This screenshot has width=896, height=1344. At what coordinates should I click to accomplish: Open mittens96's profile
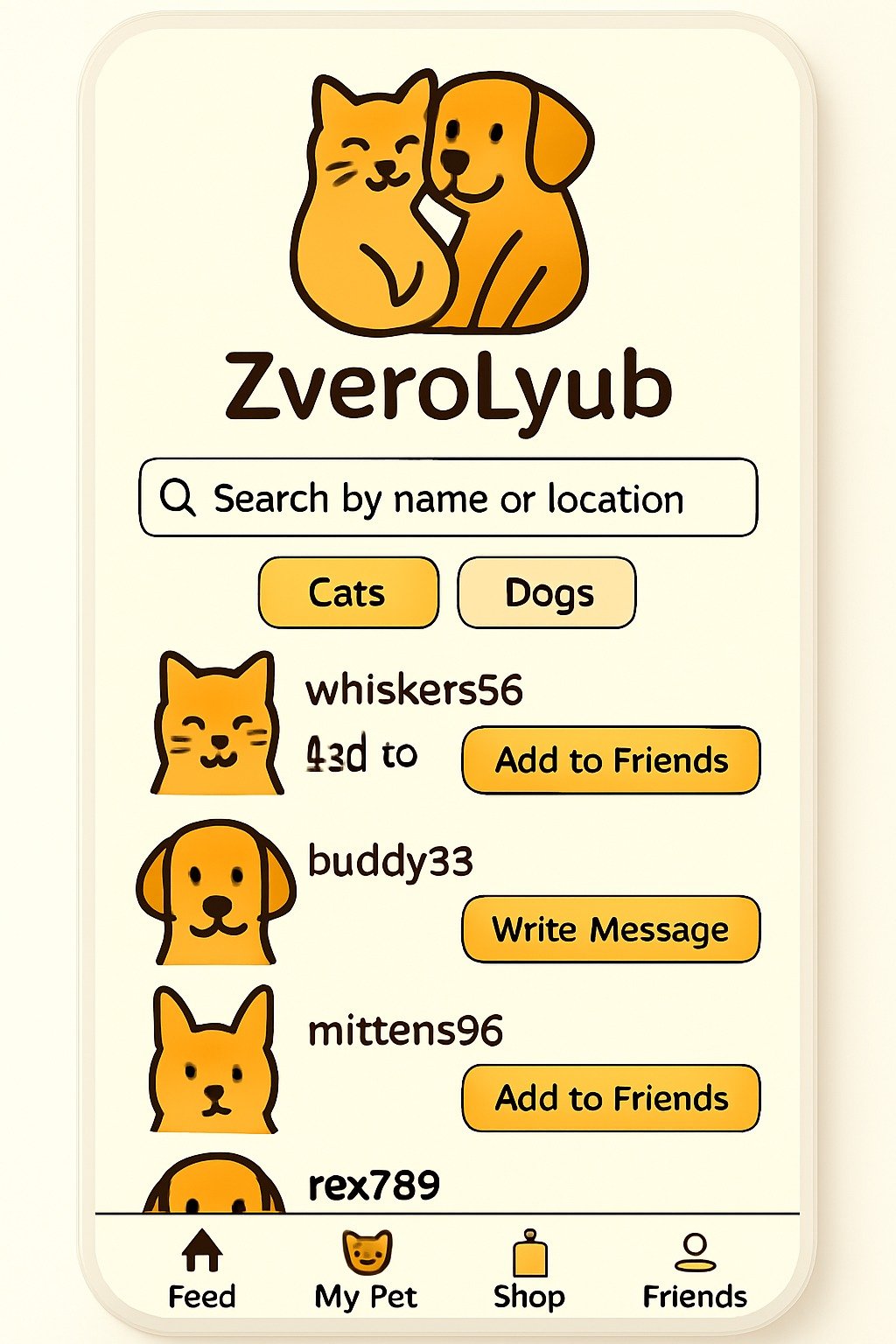pos(405,1031)
